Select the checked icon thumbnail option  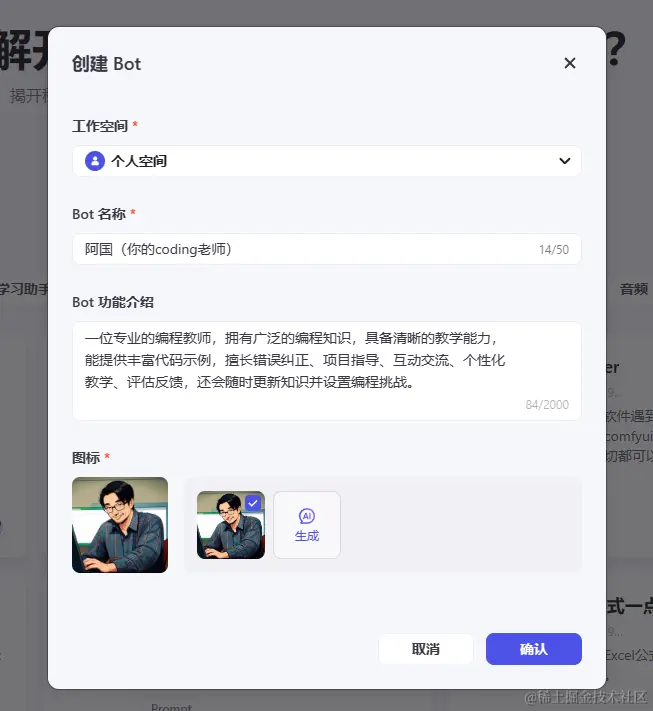tap(231, 525)
